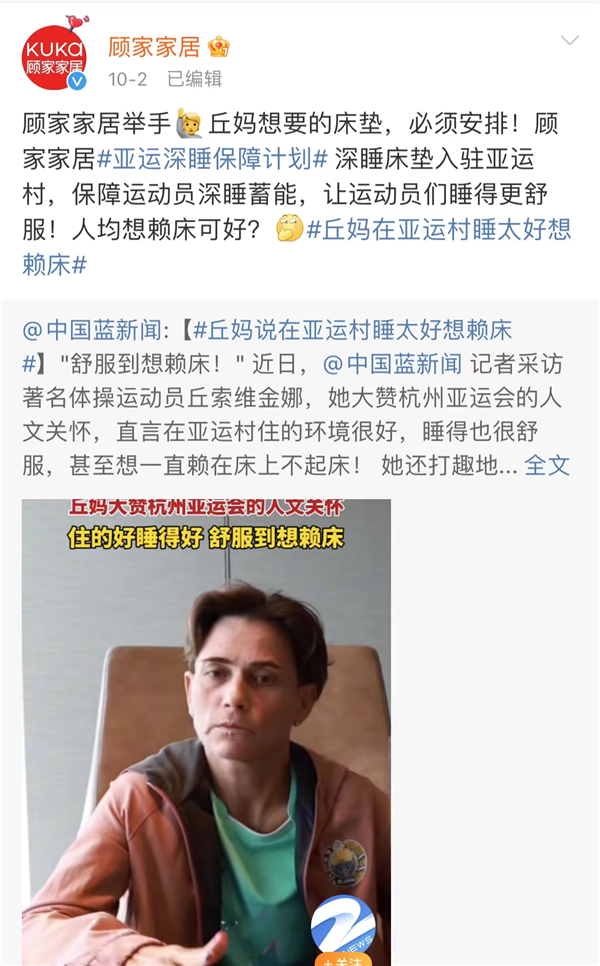Open hashtag #丘妈在亚运村睡太好想赖床#
The image size is (600, 966).
tap(438, 231)
